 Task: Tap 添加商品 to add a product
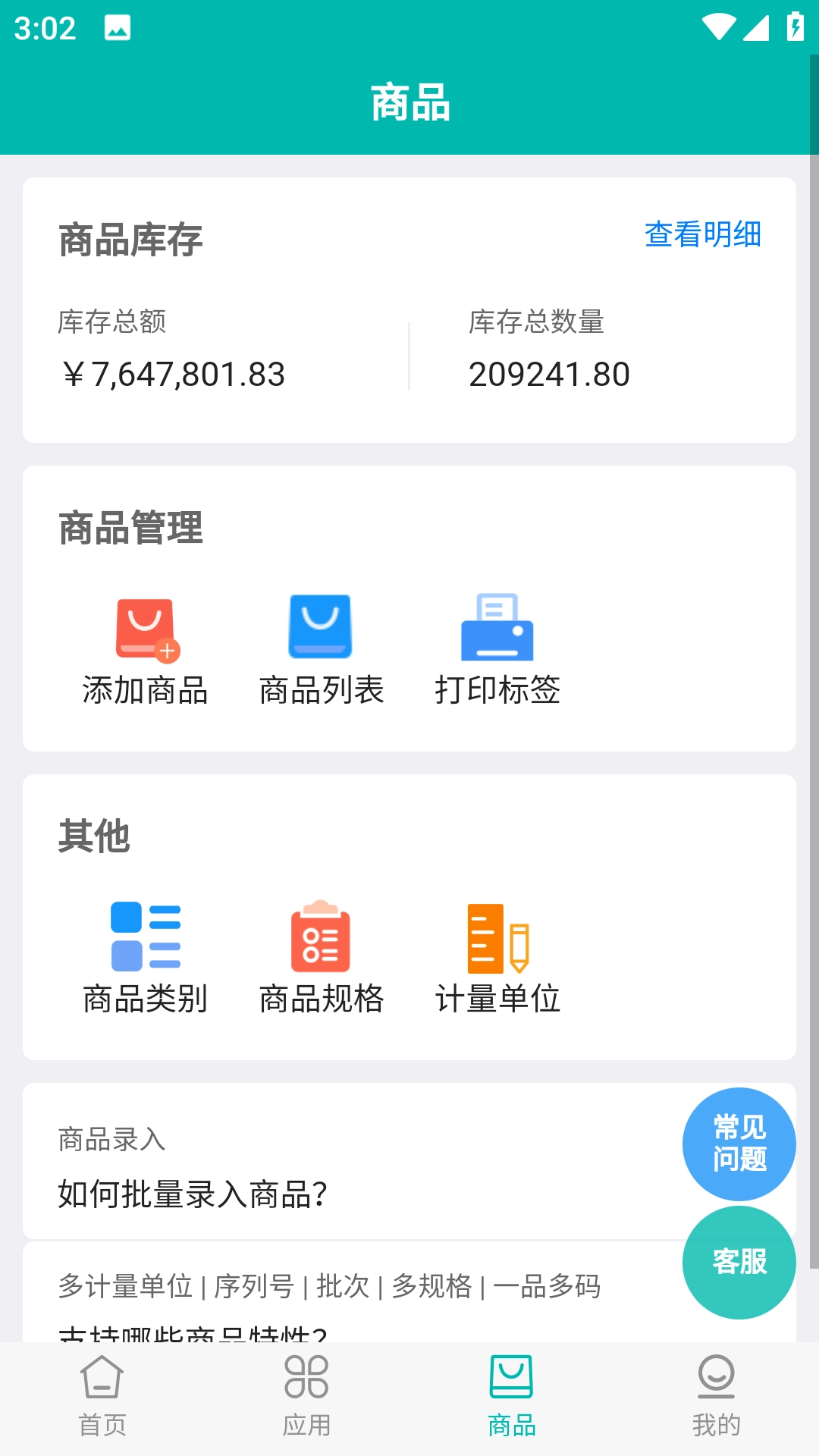145,650
